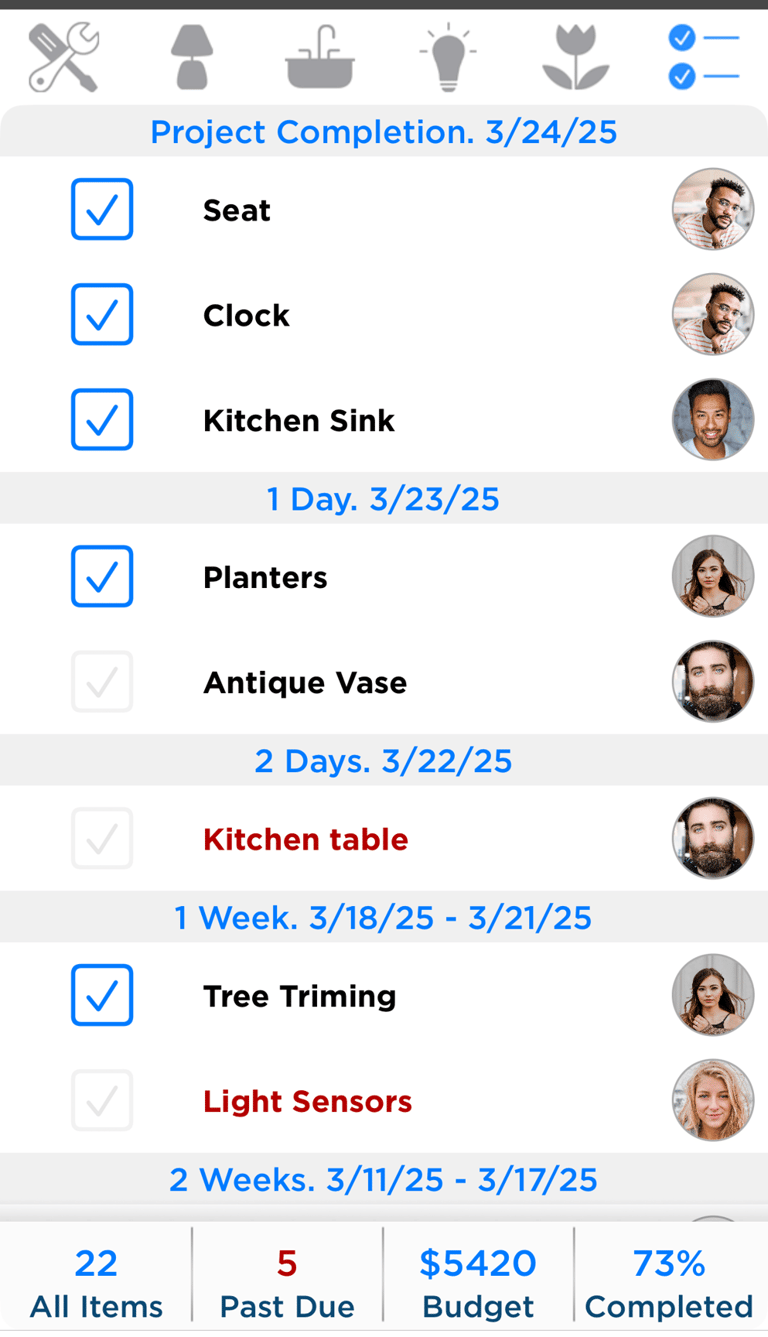Switch to the lamp furniture tab
The image size is (768, 1337).
[x=191, y=57]
